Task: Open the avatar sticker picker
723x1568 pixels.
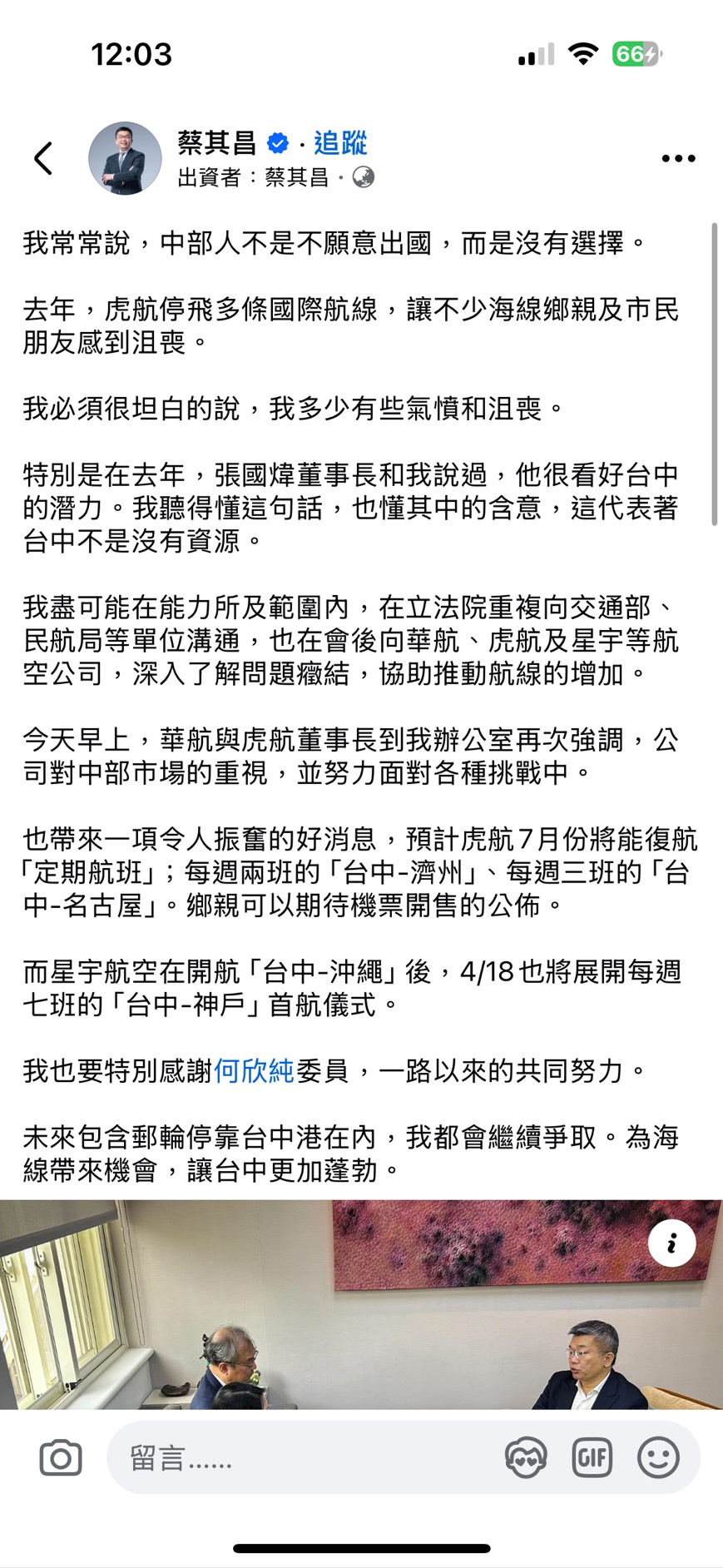Action: (526, 1457)
